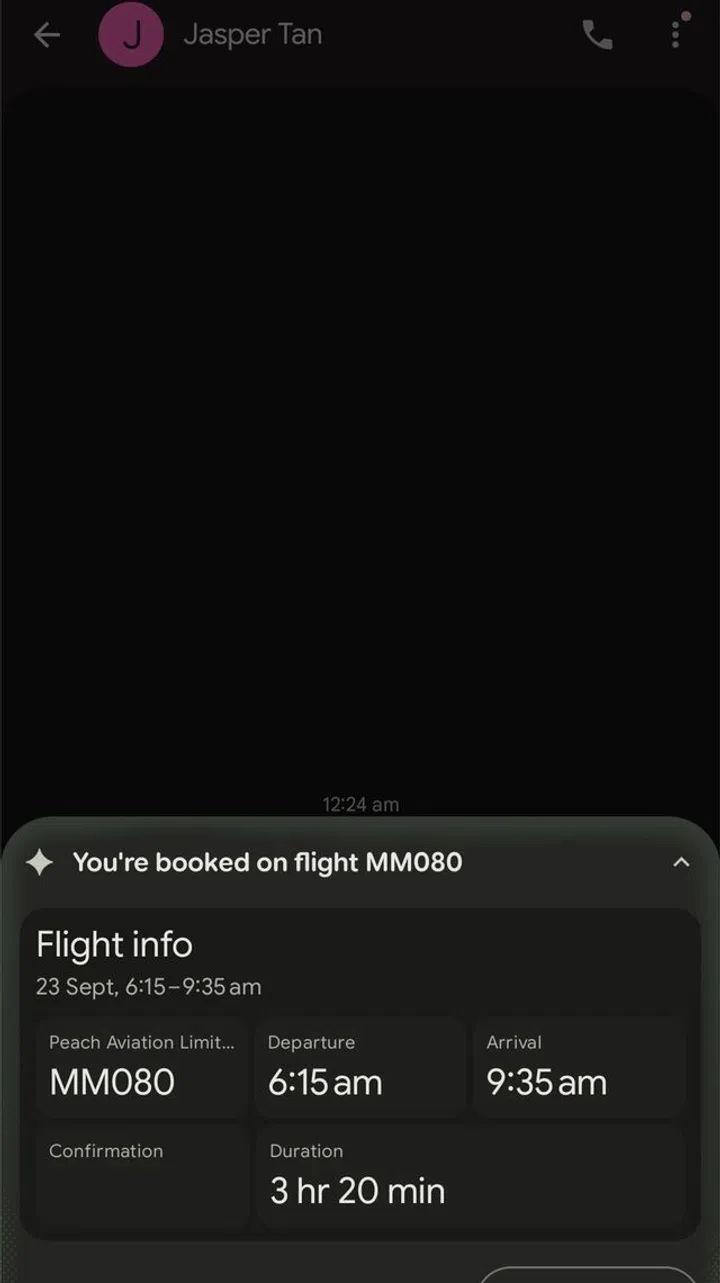Open the three-dot overflow menu
Image resolution: width=720 pixels, height=1283 pixels.
pos(677,35)
